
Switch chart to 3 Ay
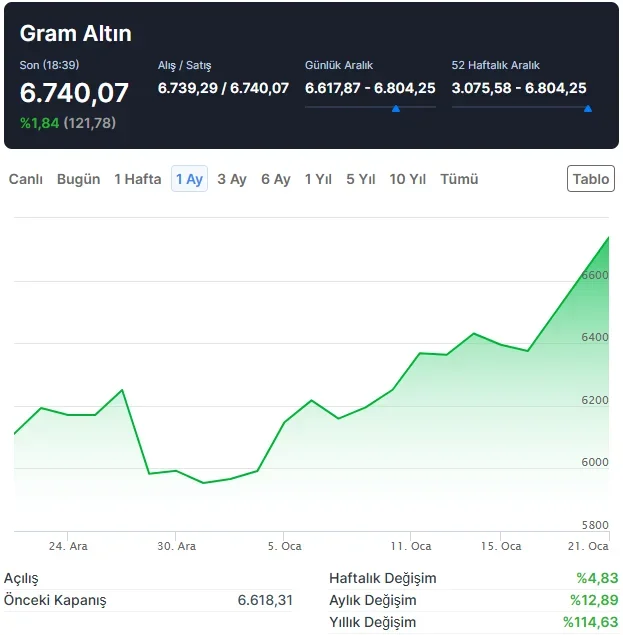click(x=232, y=179)
